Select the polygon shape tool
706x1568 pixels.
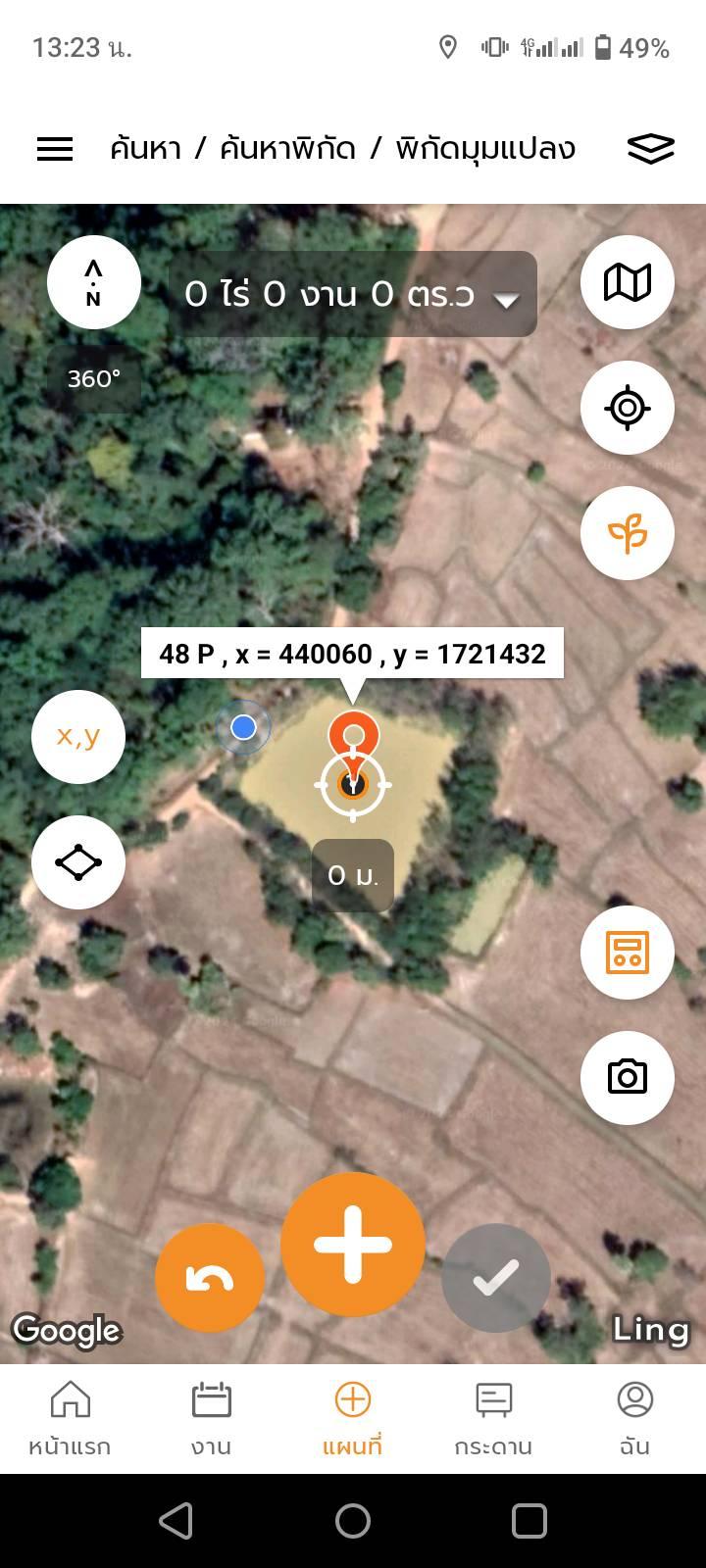coord(78,862)
